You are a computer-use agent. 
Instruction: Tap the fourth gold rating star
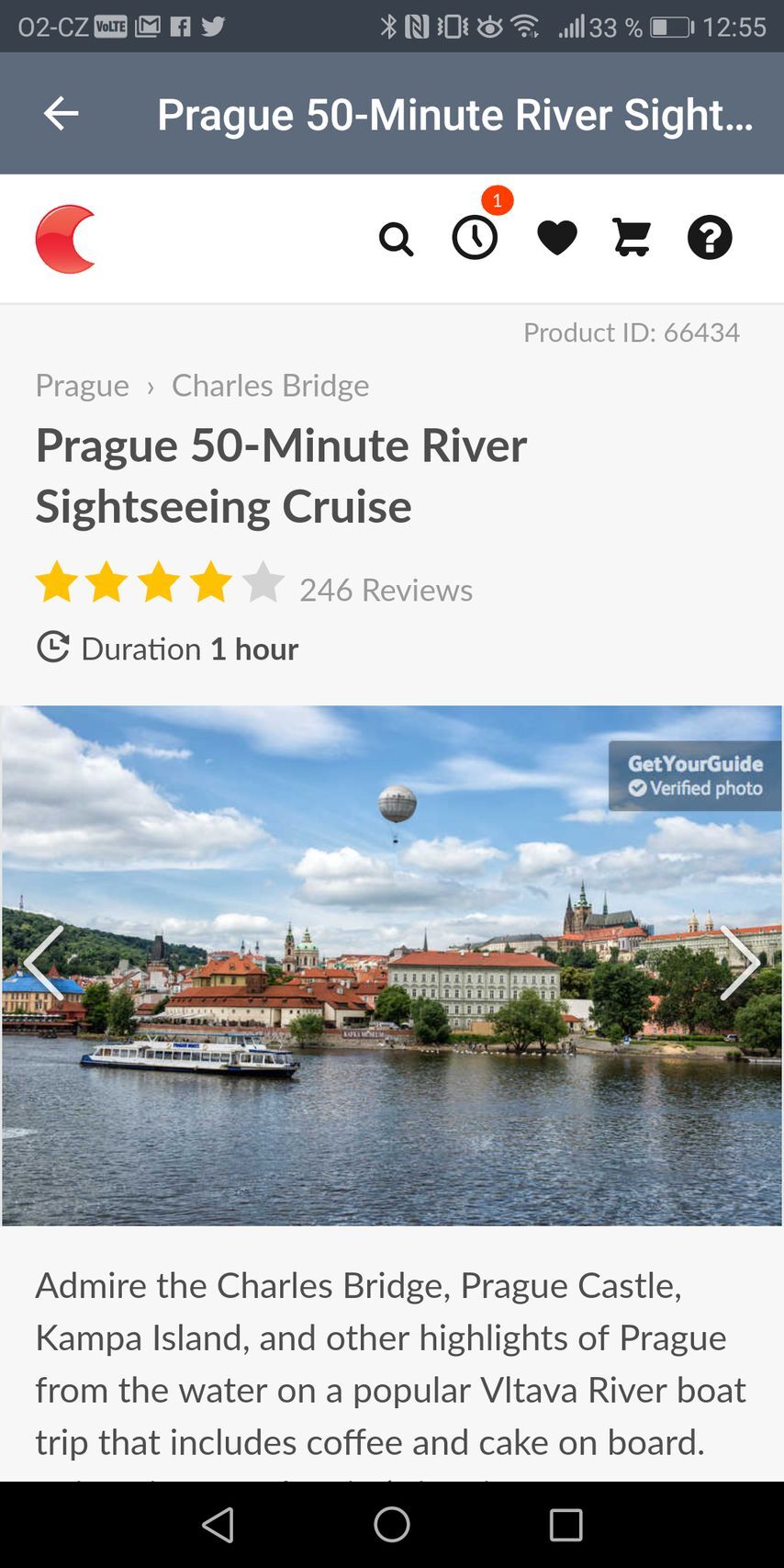coord(212,581)
